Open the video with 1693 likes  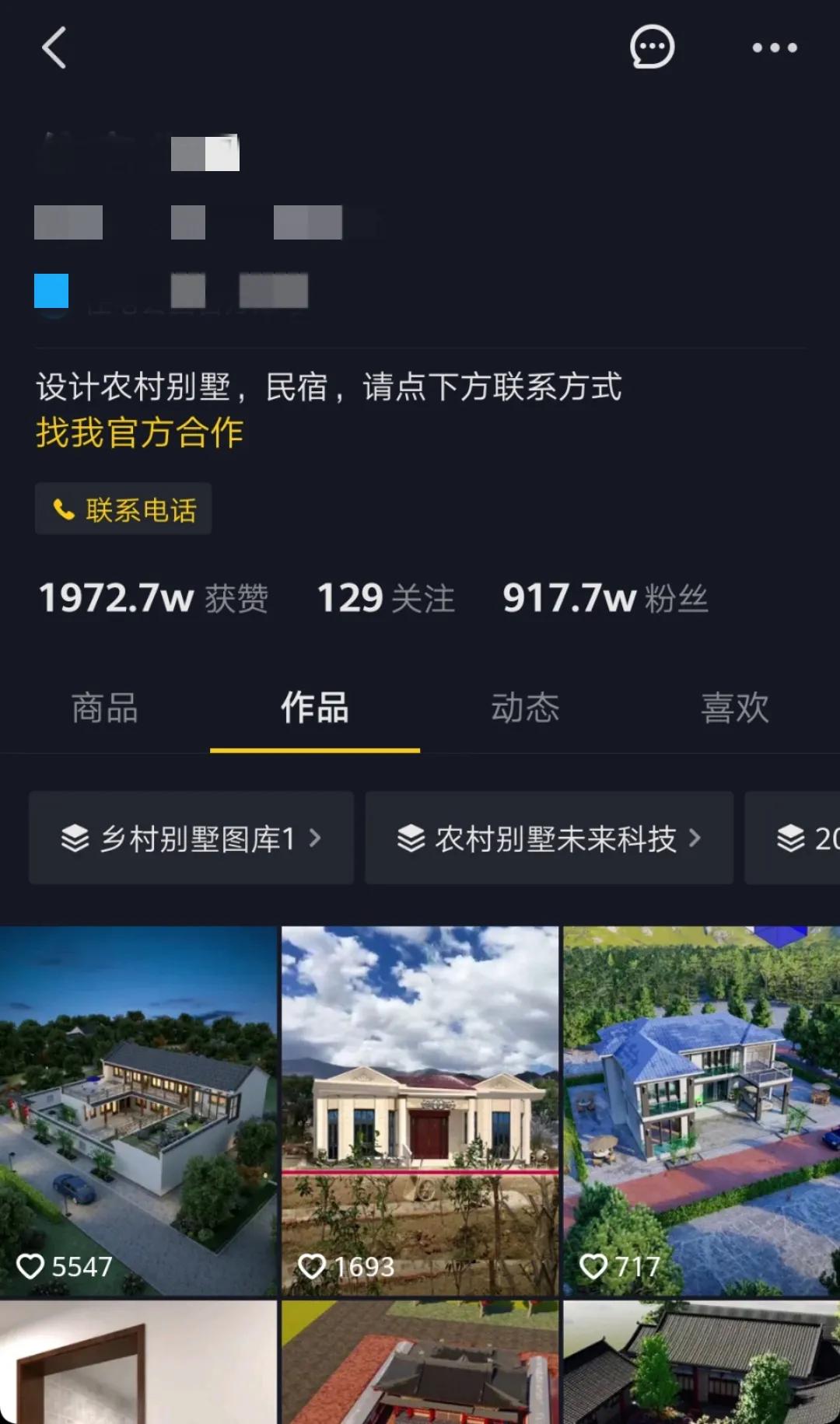click(420, 1111)
